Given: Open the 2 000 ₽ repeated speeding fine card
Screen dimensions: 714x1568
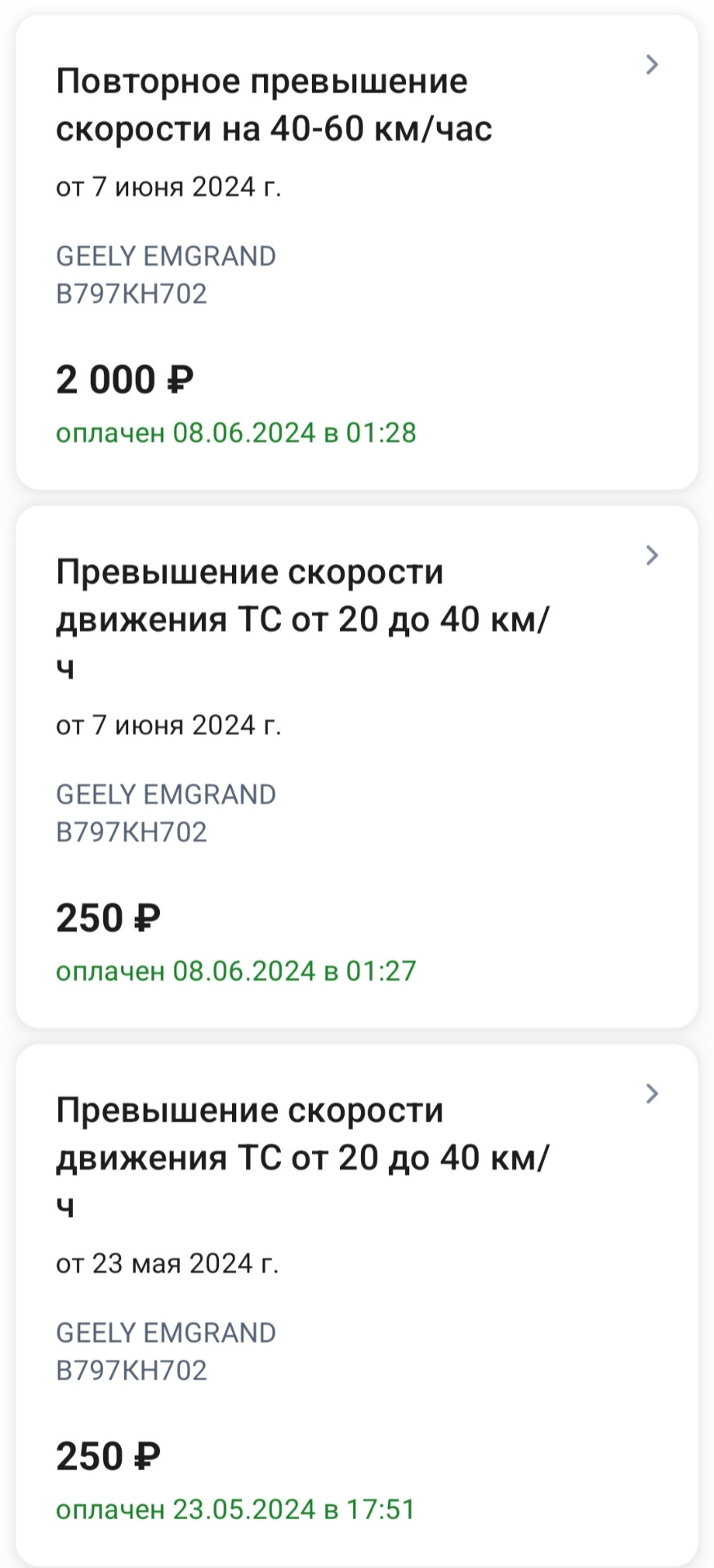Looking at the screenshot, I should [357, 252].
